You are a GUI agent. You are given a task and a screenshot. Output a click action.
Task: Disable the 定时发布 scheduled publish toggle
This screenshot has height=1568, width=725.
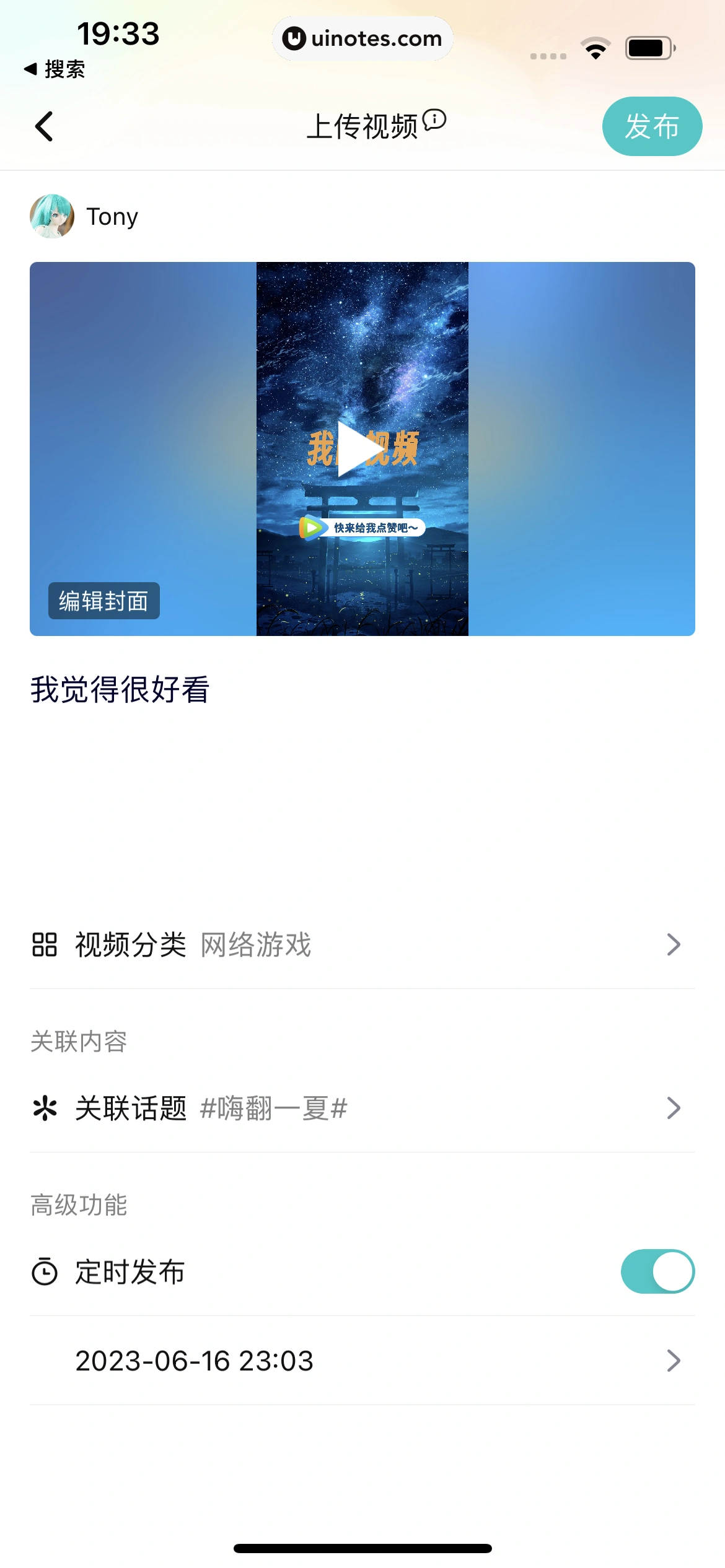click(657, 1271)
